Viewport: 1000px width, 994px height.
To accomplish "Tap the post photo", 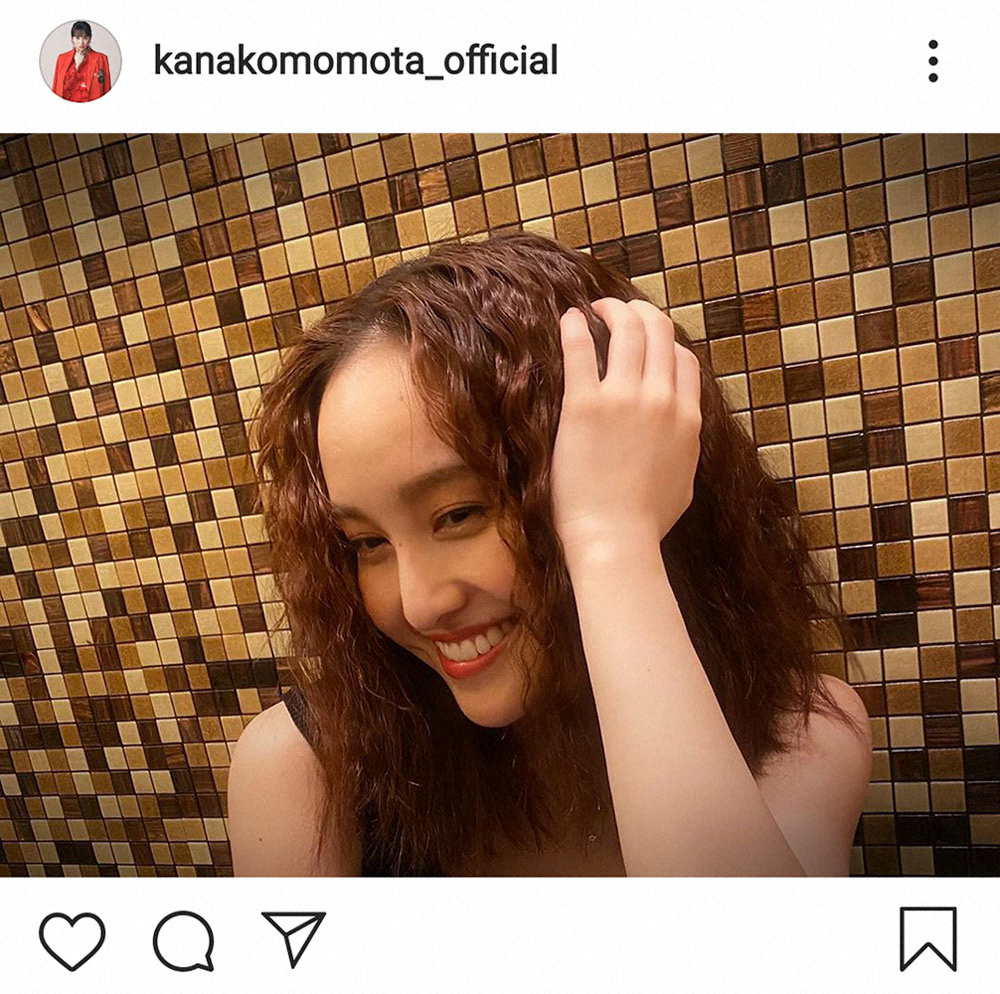I will [500, 505].
